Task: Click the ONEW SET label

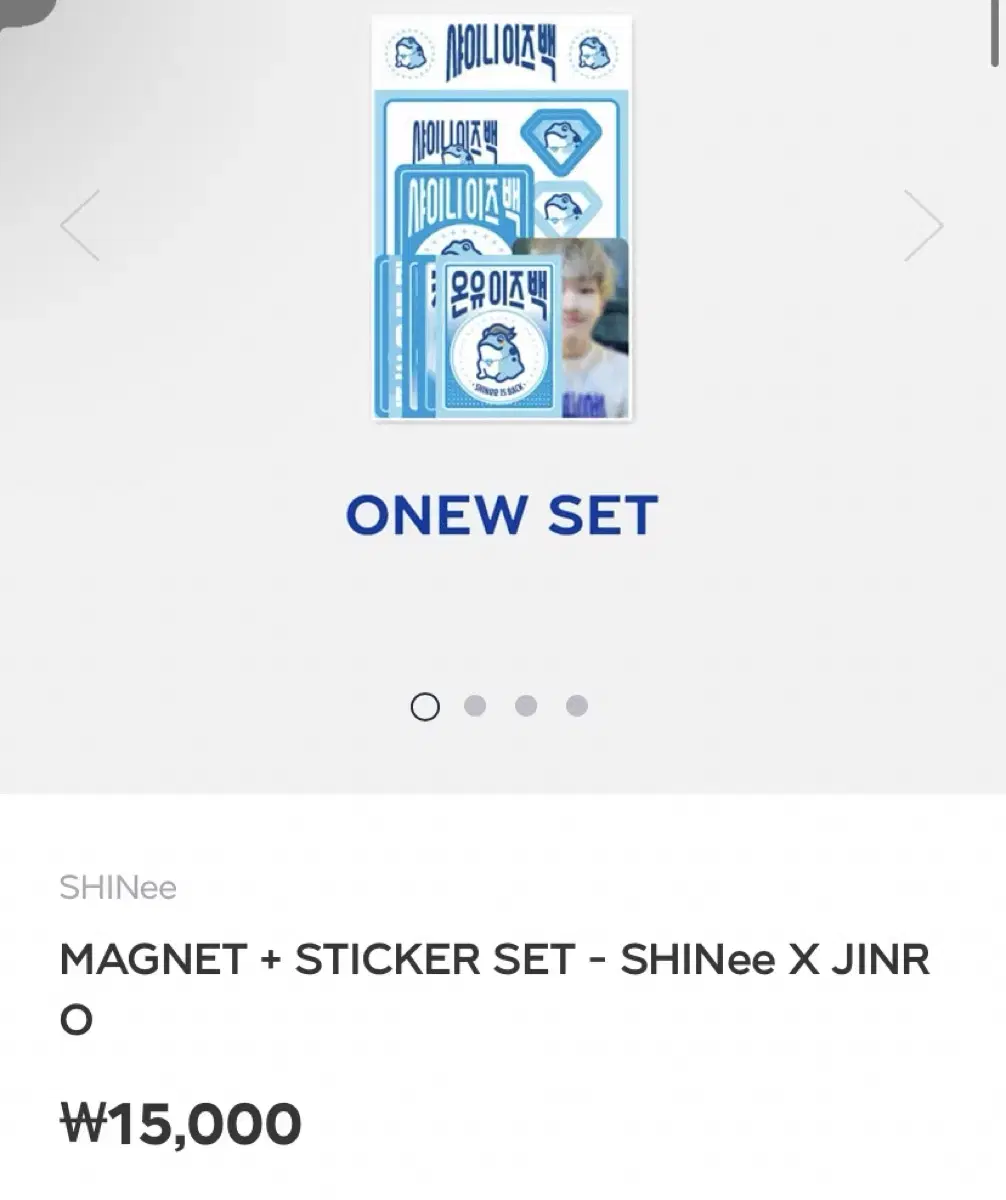Action: pyautogui.click(x=502, y=514)
